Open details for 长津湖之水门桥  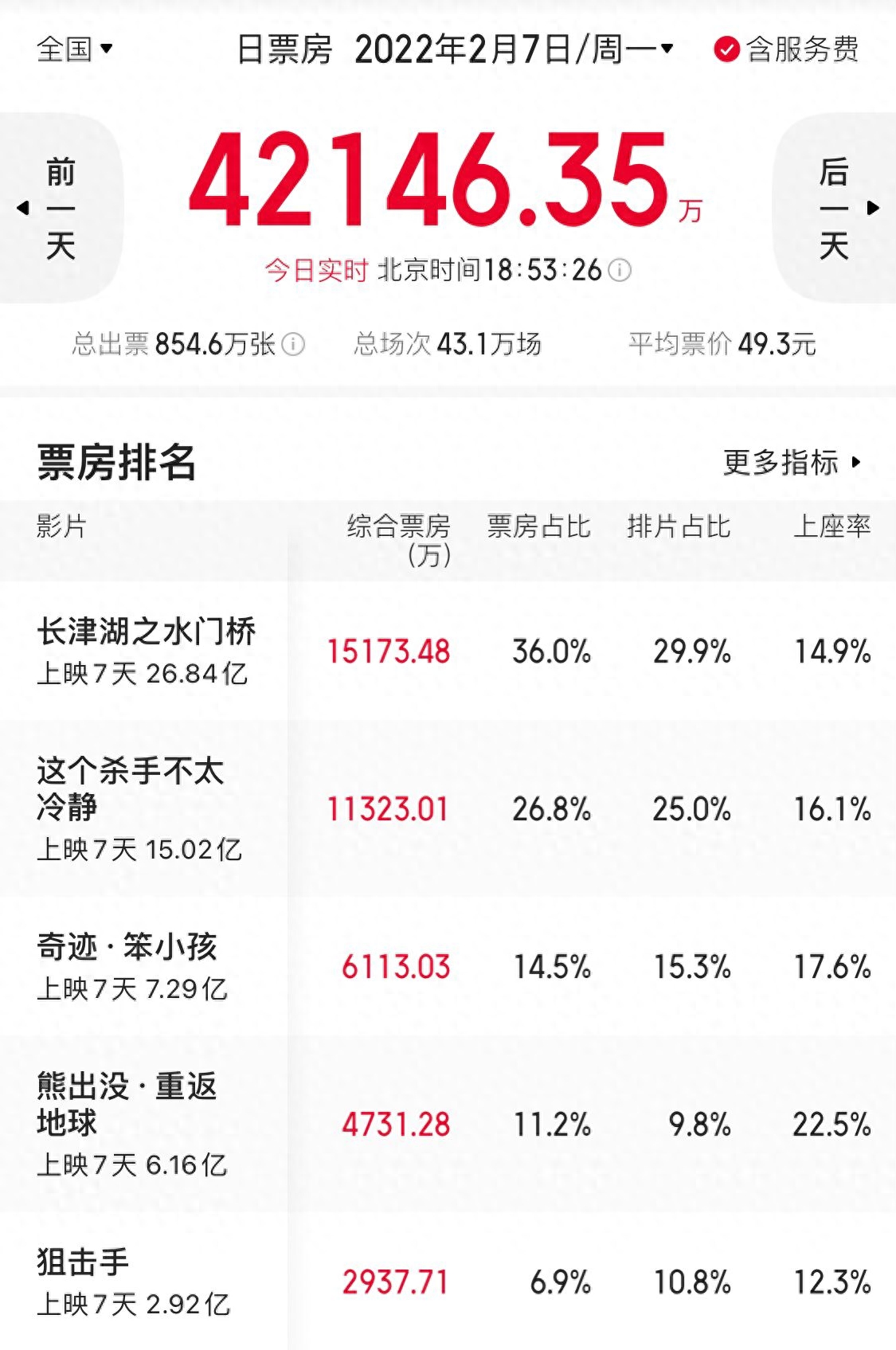pos(147,632)
